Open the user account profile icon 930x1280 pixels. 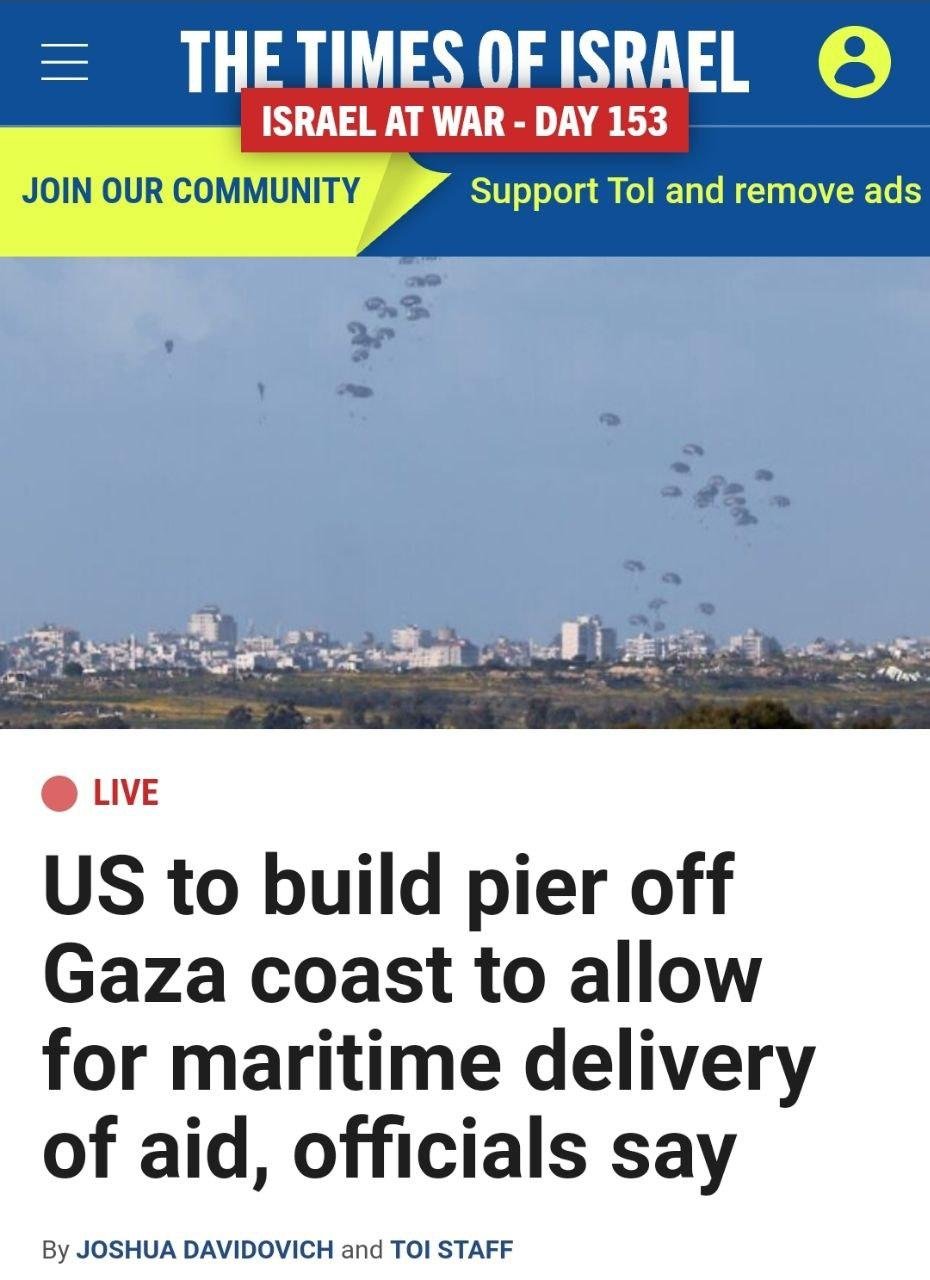854,60
